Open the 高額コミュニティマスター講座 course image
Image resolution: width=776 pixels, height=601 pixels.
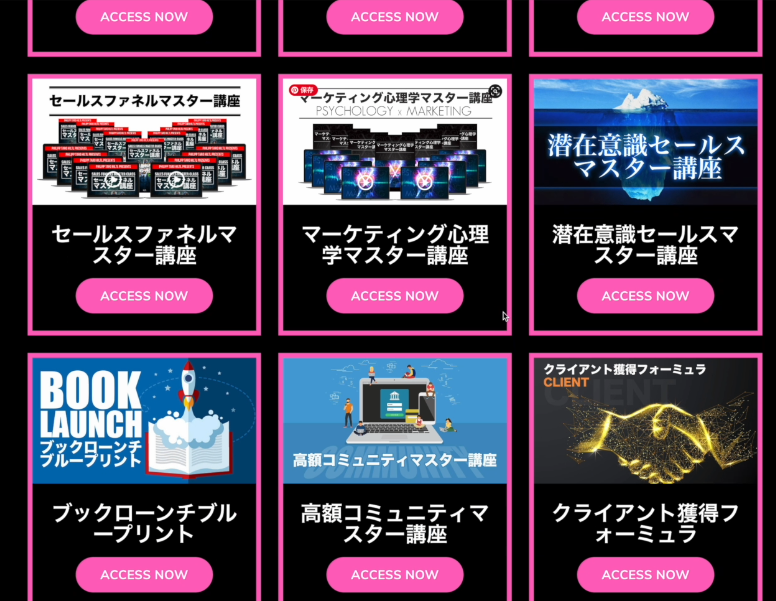tap(394, 420)
